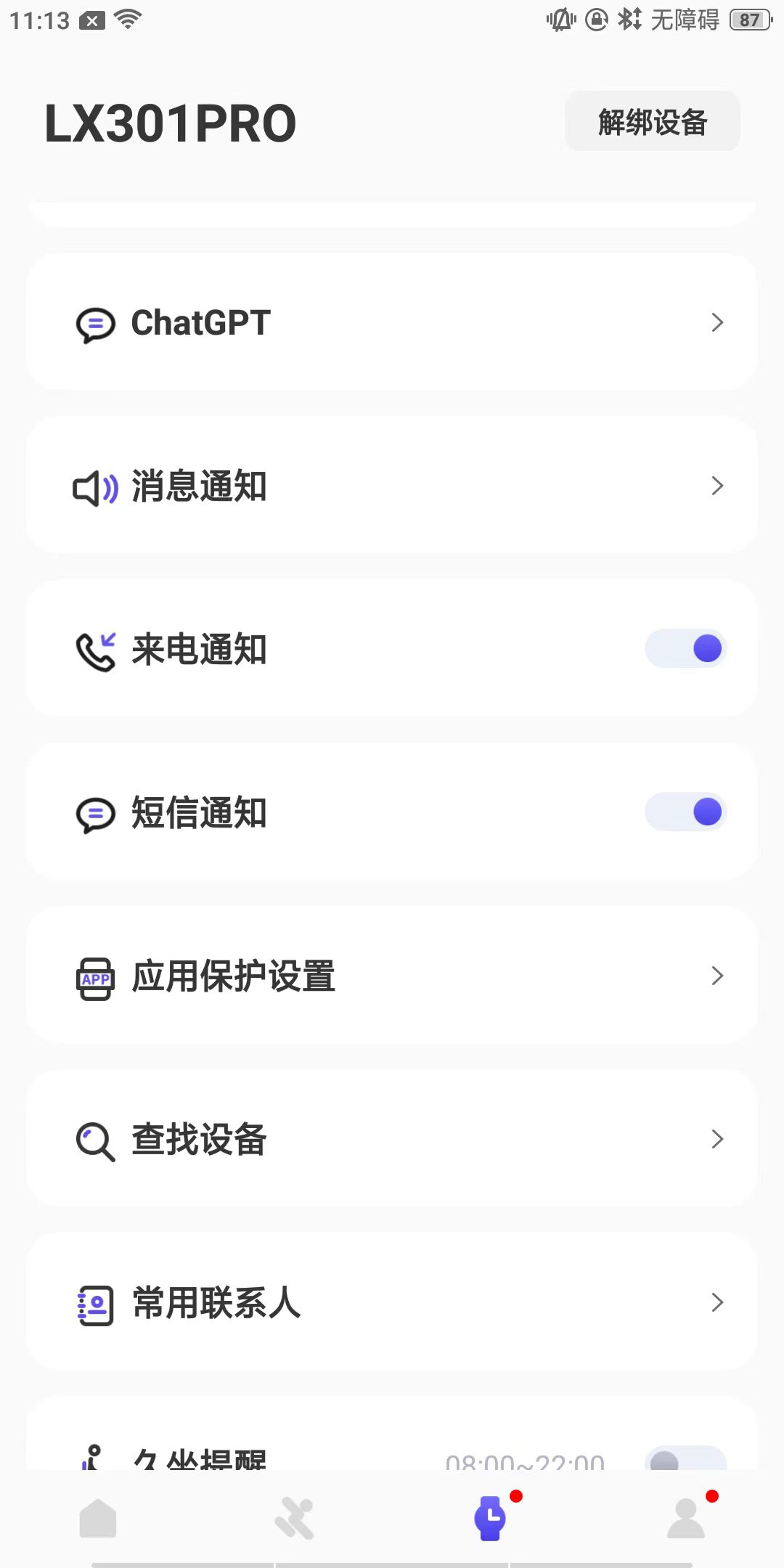Turn off the 来电通知 switch
Screen dimensions: 784x1568
coord(686,648)
